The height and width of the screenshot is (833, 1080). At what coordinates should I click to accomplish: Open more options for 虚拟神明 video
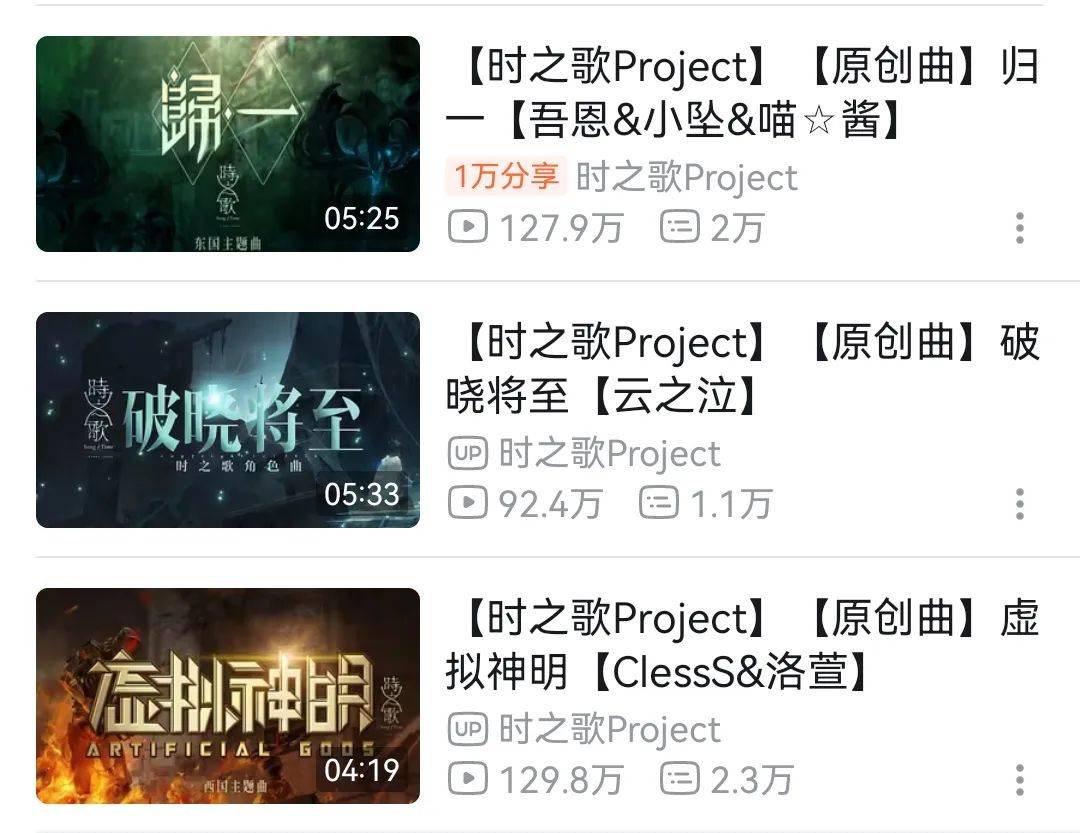[x=1019, y=780]
